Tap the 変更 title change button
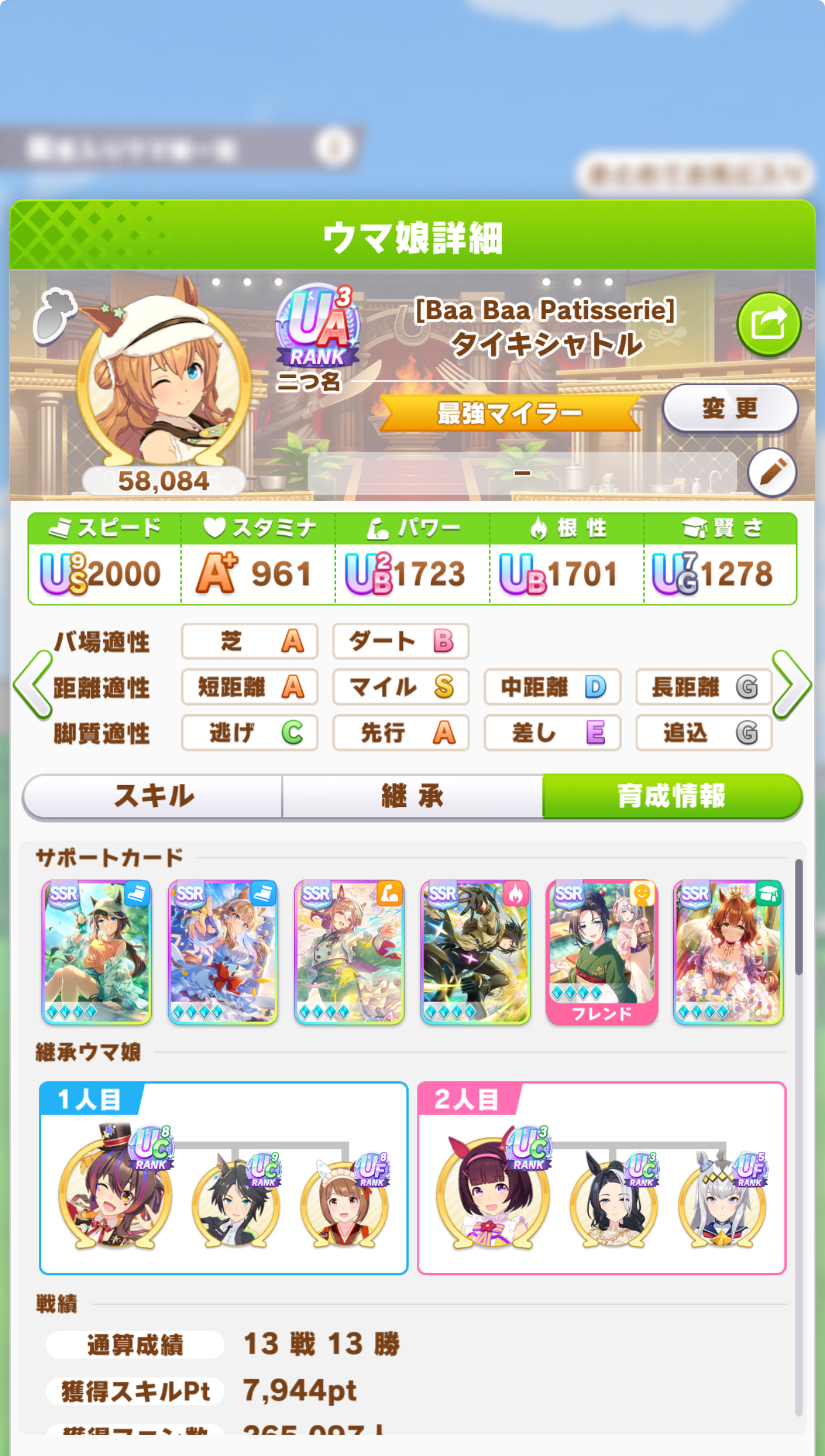Viewport: 825px width, 1456px height. 729,409
